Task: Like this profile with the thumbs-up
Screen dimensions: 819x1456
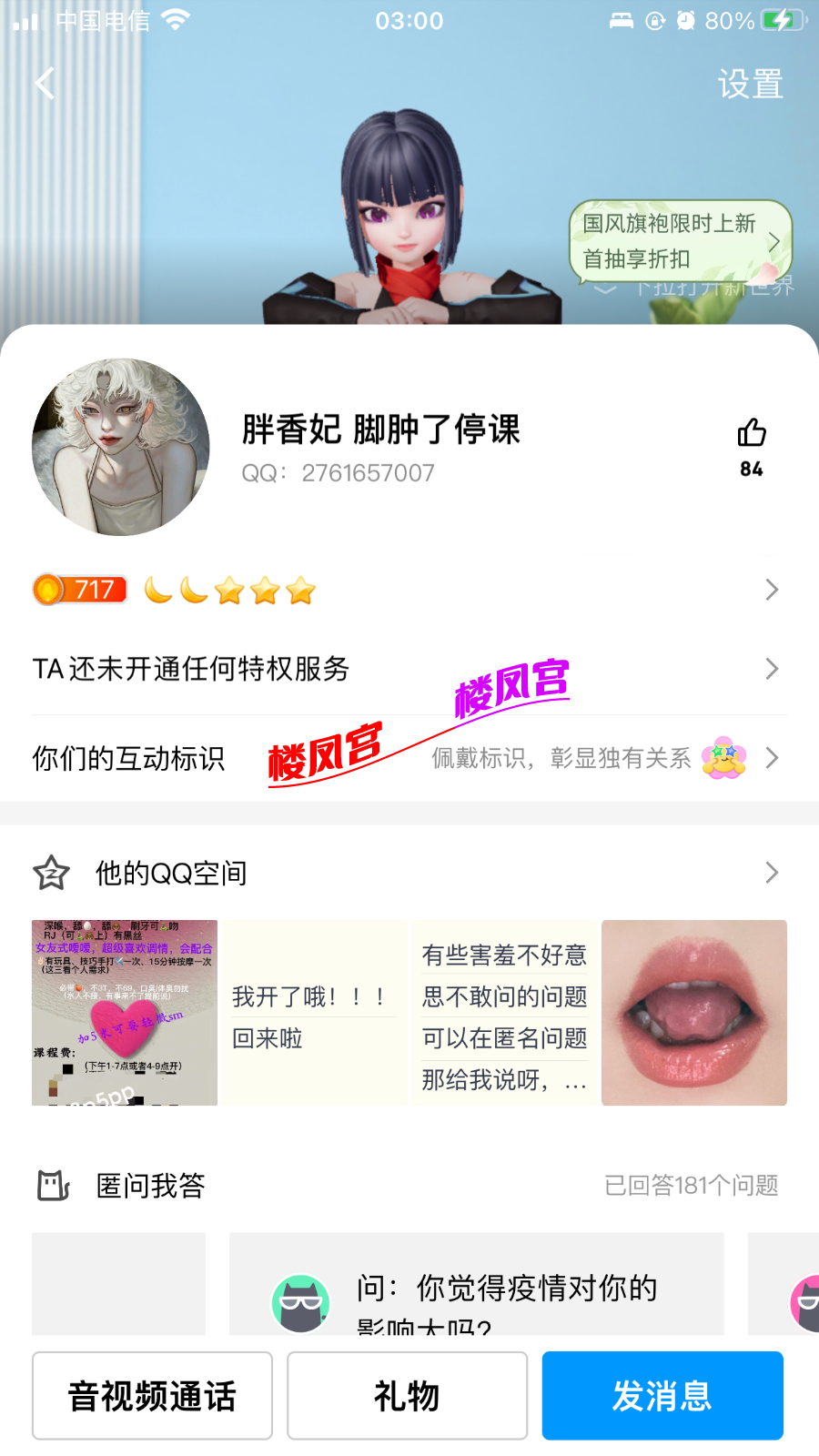Action: point(752,434)
